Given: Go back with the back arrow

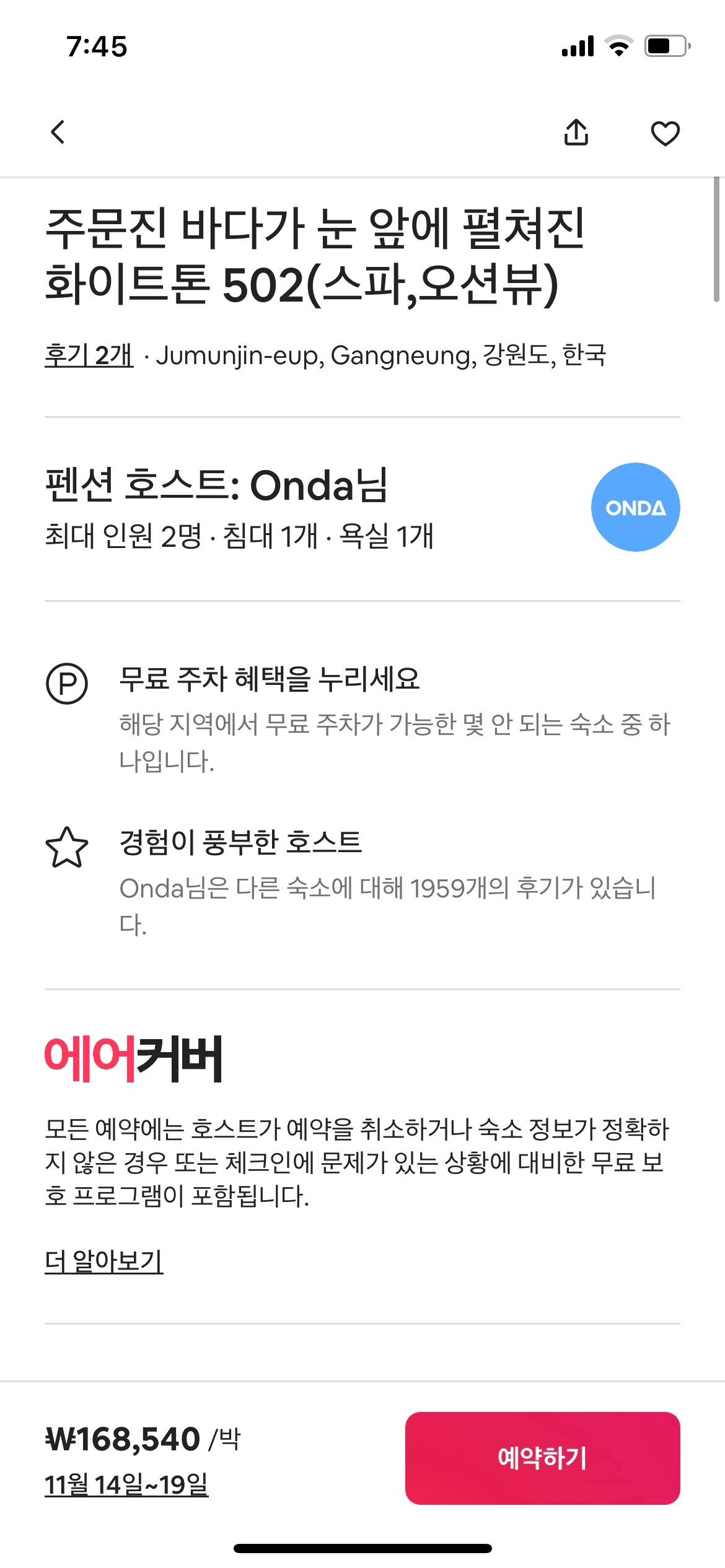Looking at the screenshot, I should 56,131.
